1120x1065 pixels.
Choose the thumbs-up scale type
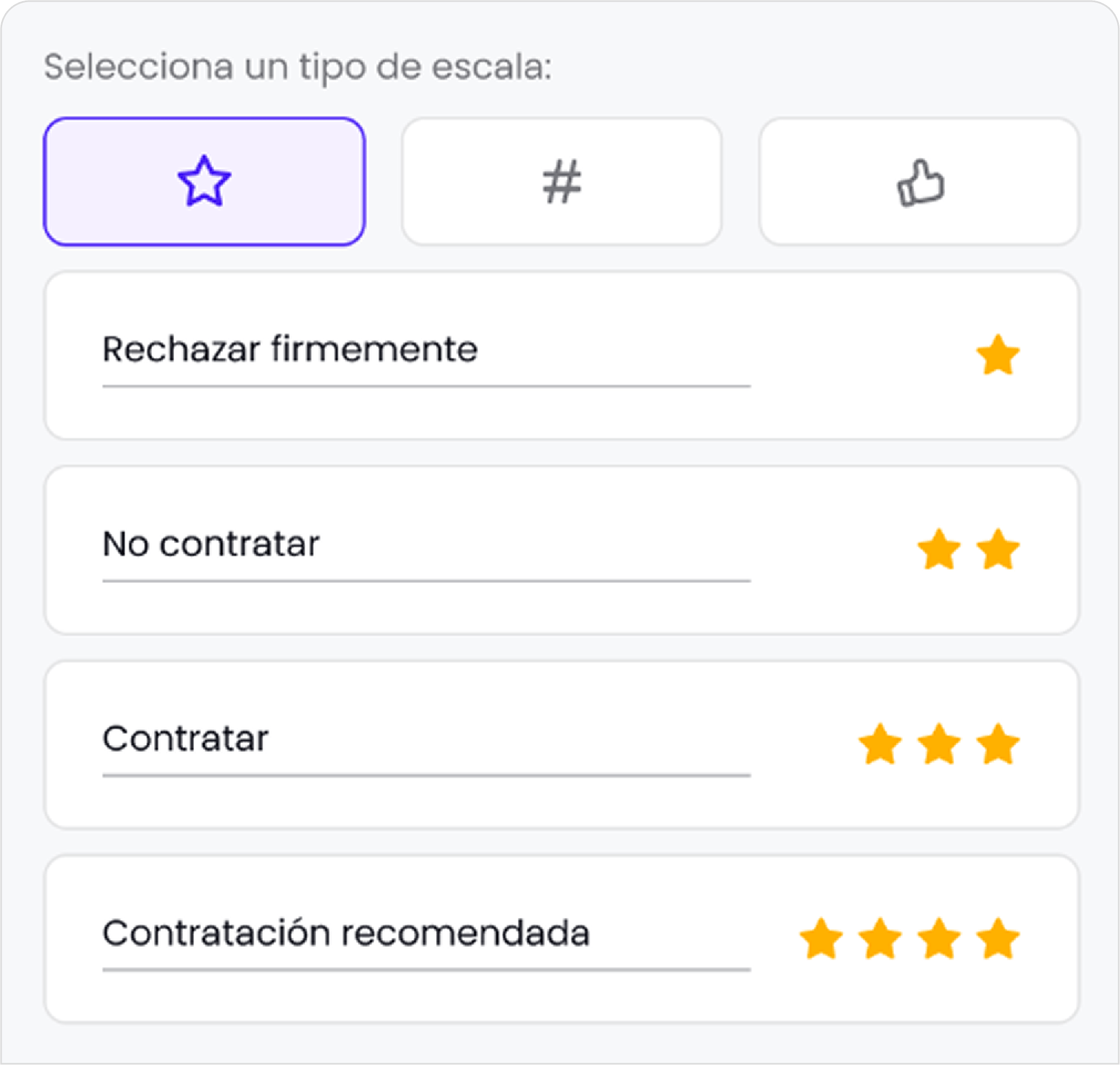tap(919, 182)
